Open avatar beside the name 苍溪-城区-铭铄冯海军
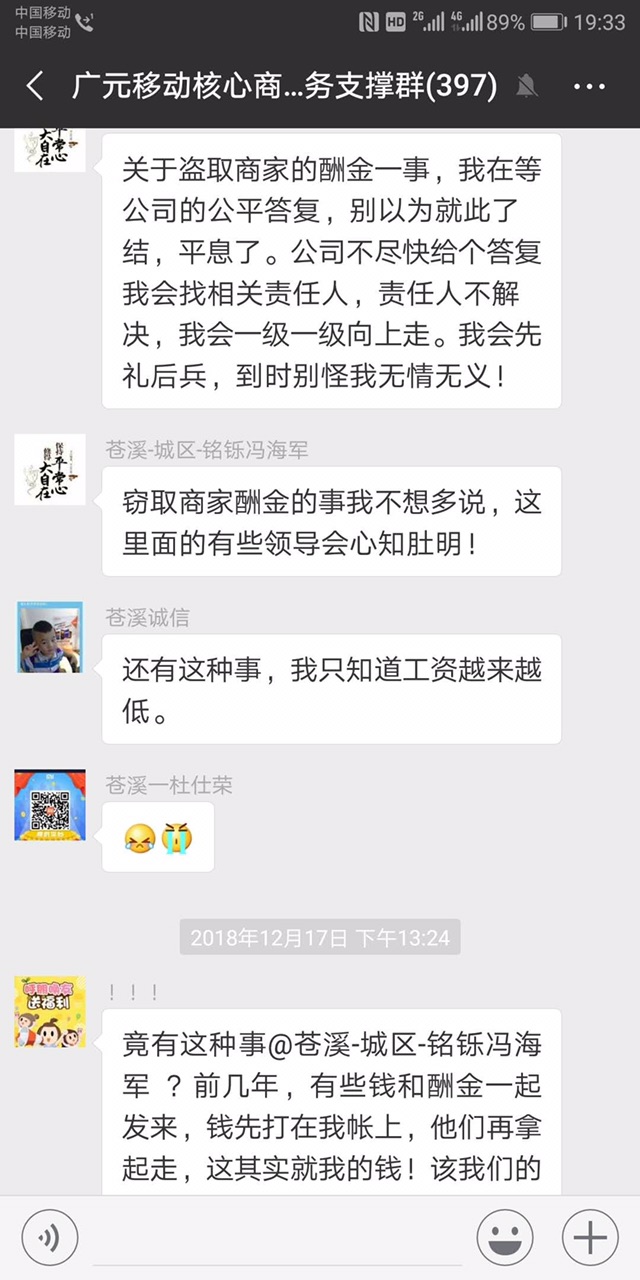The width and height of the screenshot is (640, 1280). (x=50, y=469)
